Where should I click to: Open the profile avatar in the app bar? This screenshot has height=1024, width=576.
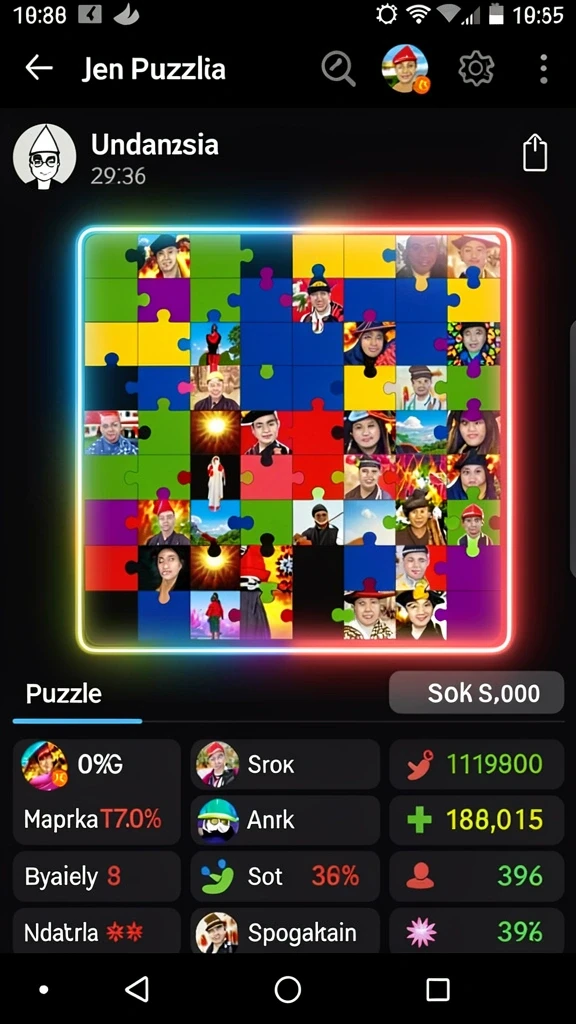[x=405, y=68]
